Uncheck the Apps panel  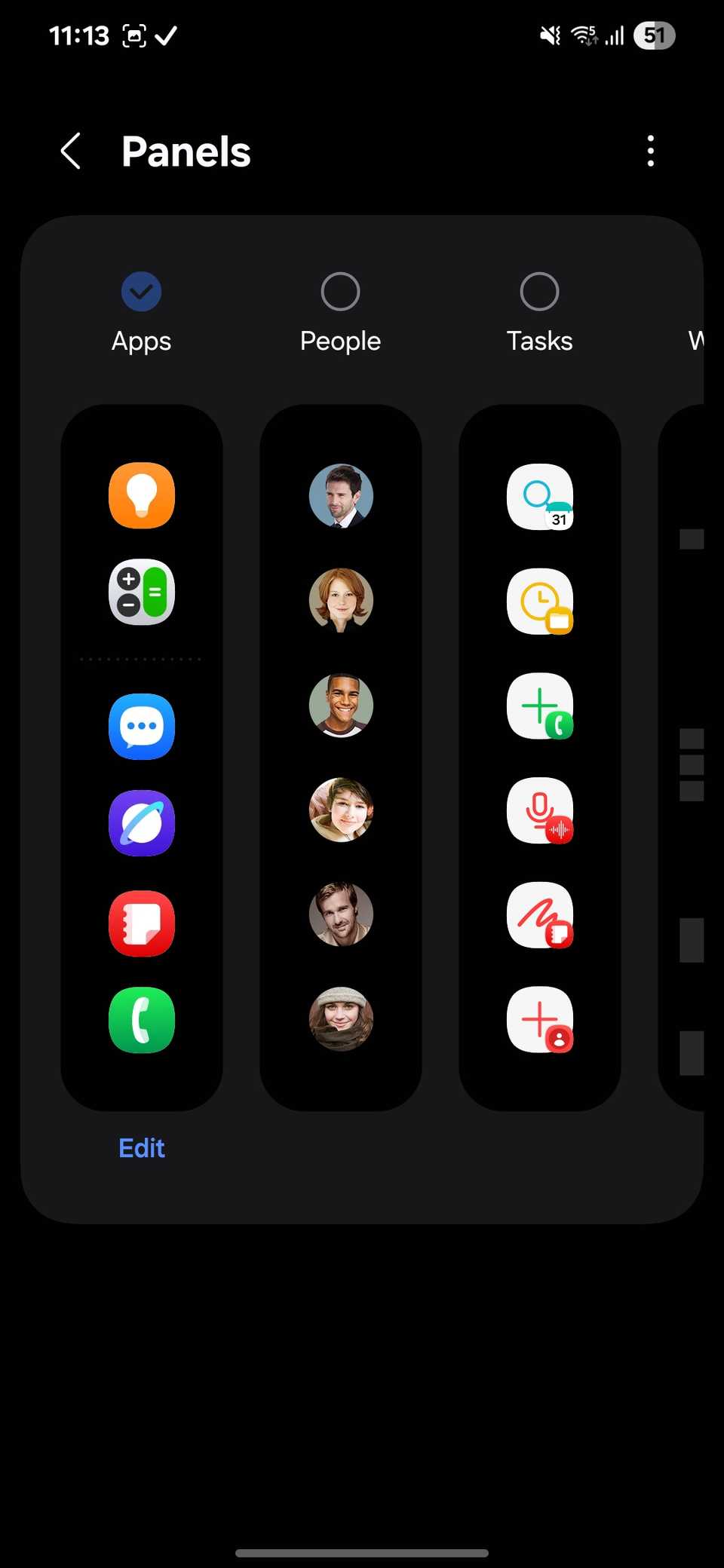(x=142, y=292)
